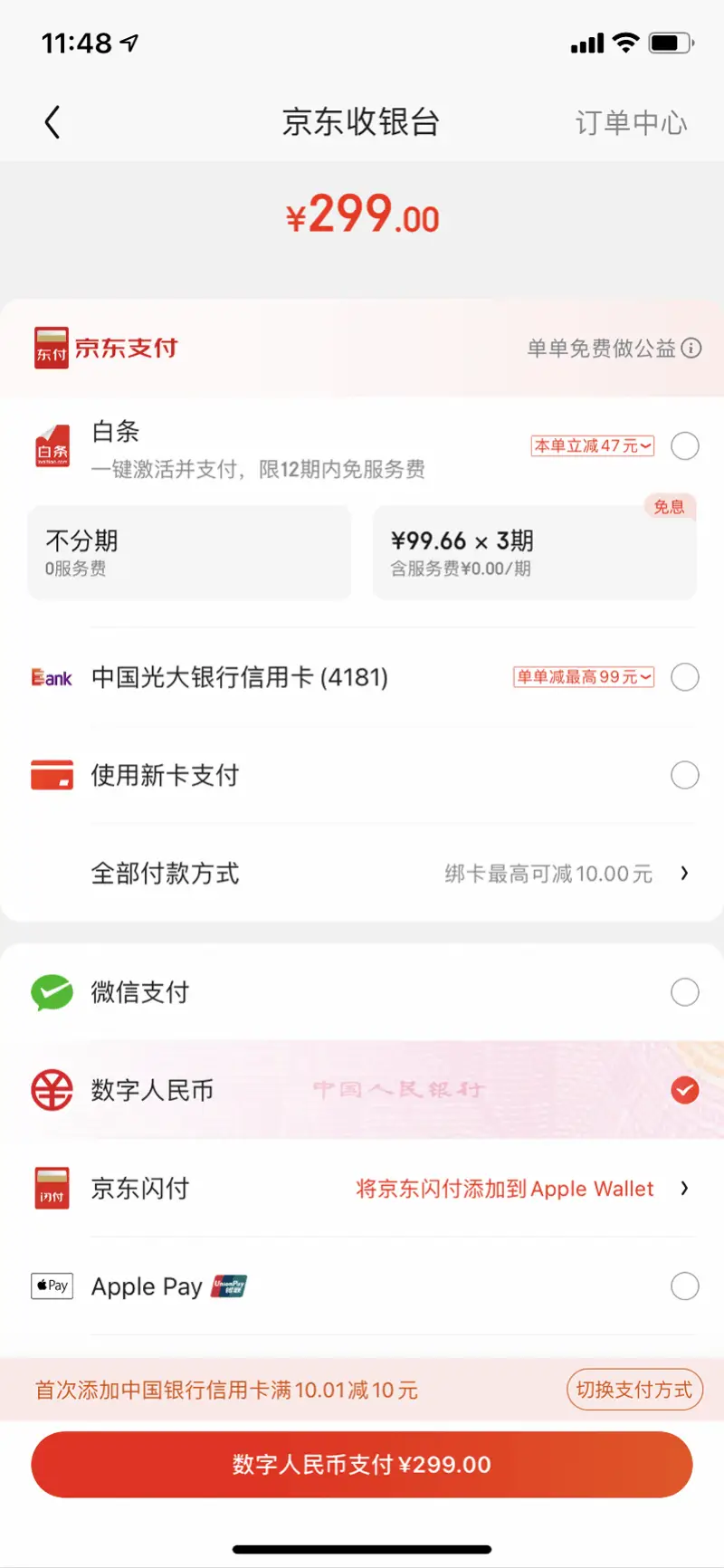The height and width of the screenshot is (1568, 724).
Task: Expand 全部付款方式 payment options
Action: (362, 873)
